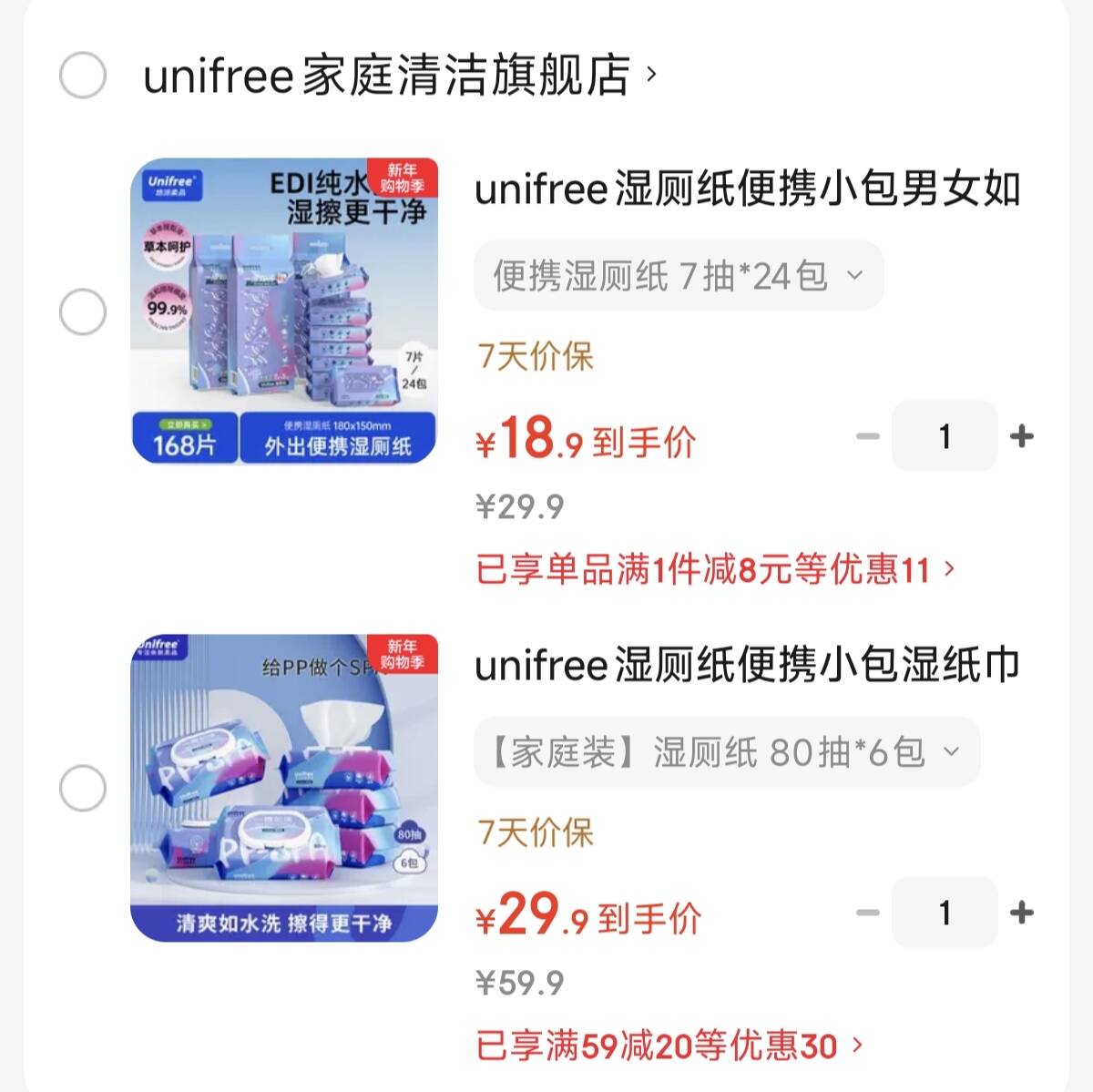Change the 【家庭装】湿厕纸 80抽*6包 variant

726,752
